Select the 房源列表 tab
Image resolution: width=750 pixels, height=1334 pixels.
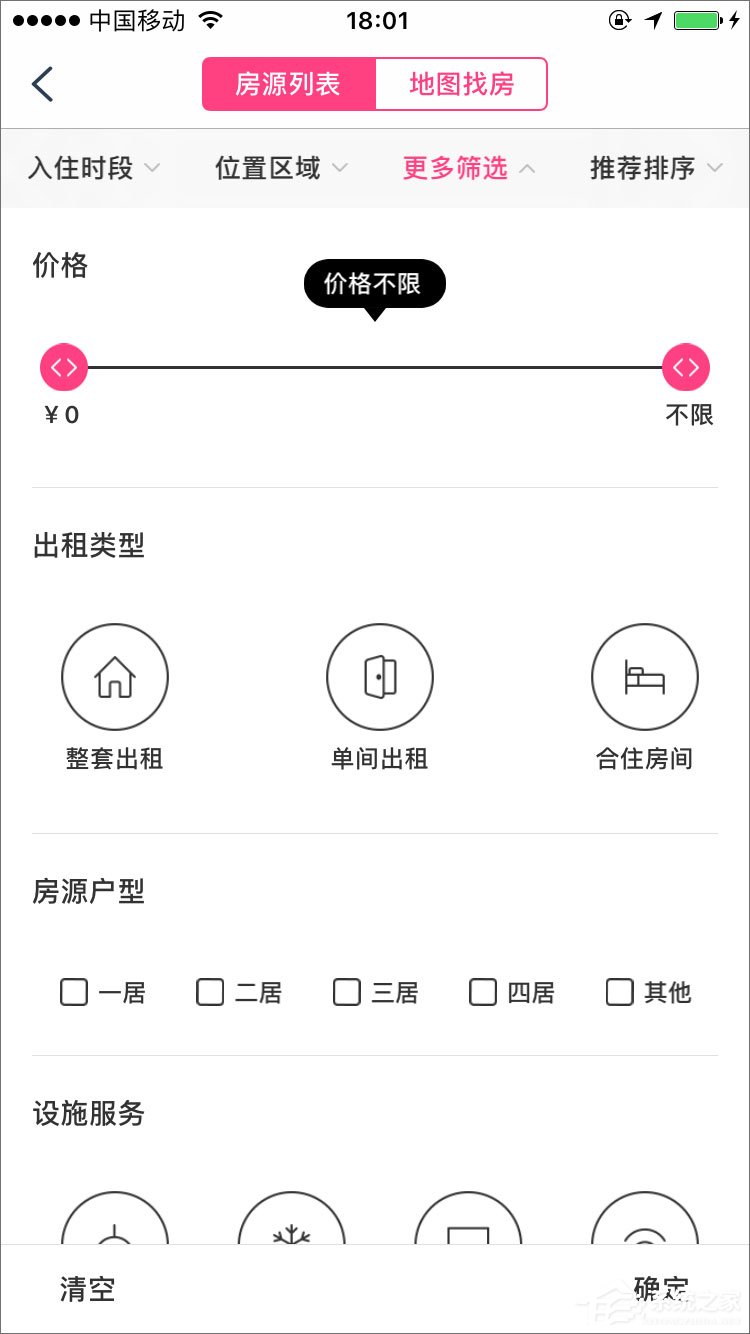290,84
